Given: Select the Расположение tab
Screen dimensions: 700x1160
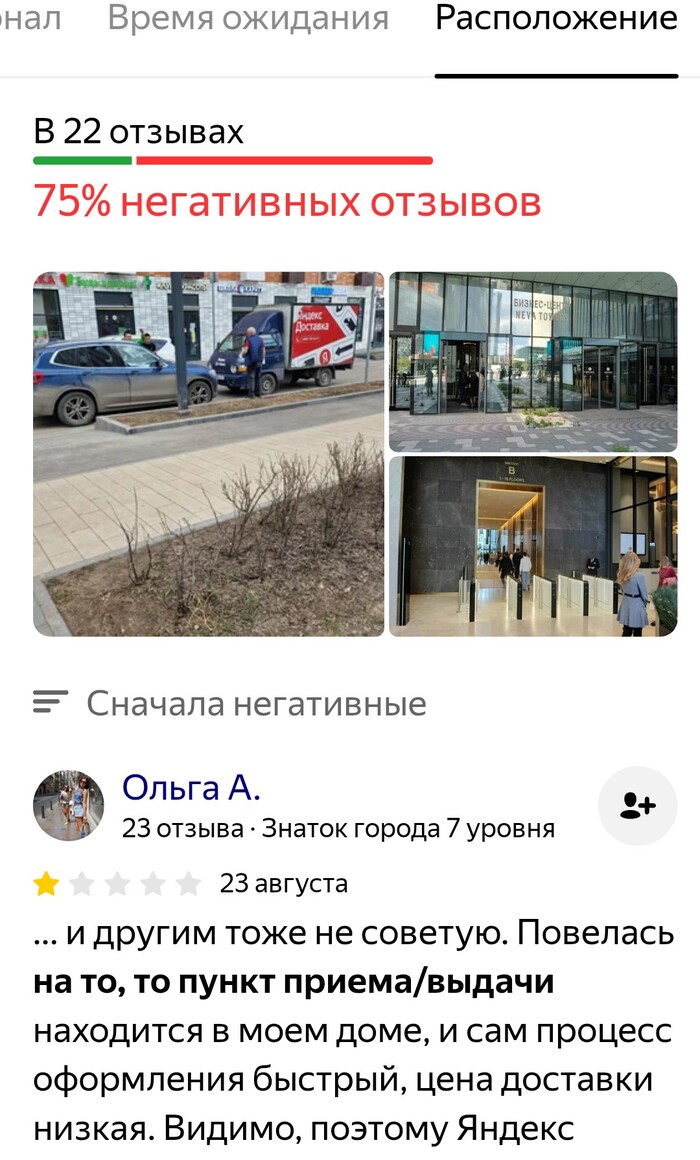Looking at the screenshot, I should [556, 18].
